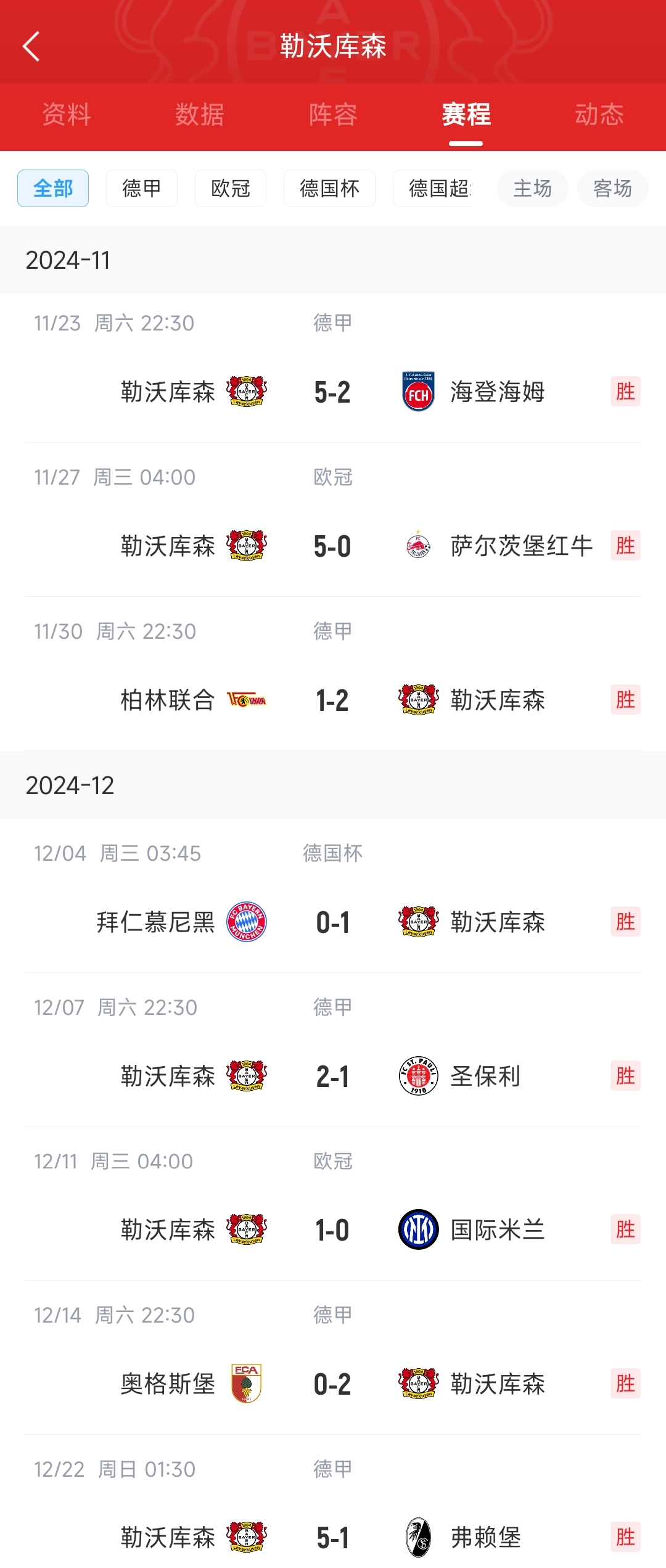Filter matches by 欧冠
The height and width of the screenshot is (1568, 666).
tap(231, 188)
